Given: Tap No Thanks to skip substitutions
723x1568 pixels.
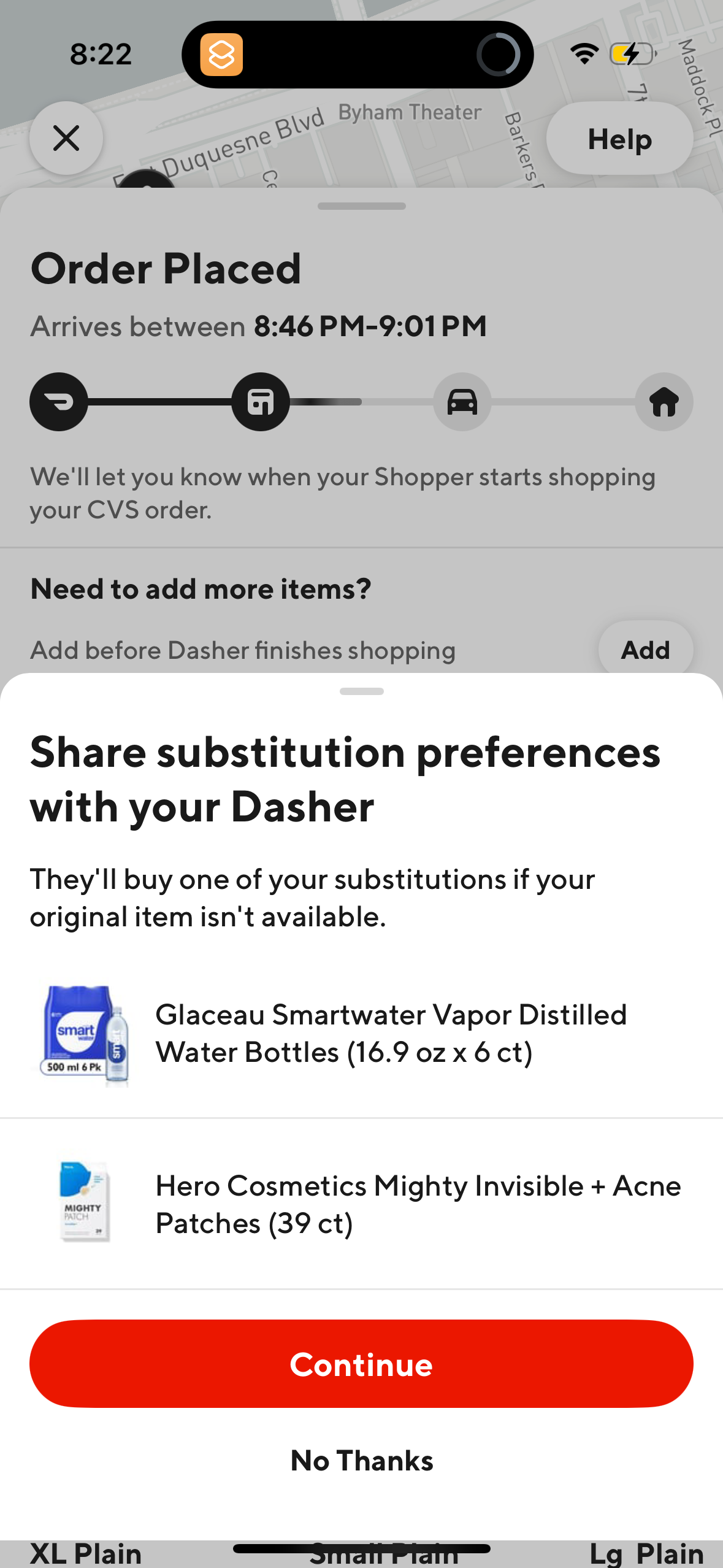Looking at the screenshot, I should (x=361, y=1460).
